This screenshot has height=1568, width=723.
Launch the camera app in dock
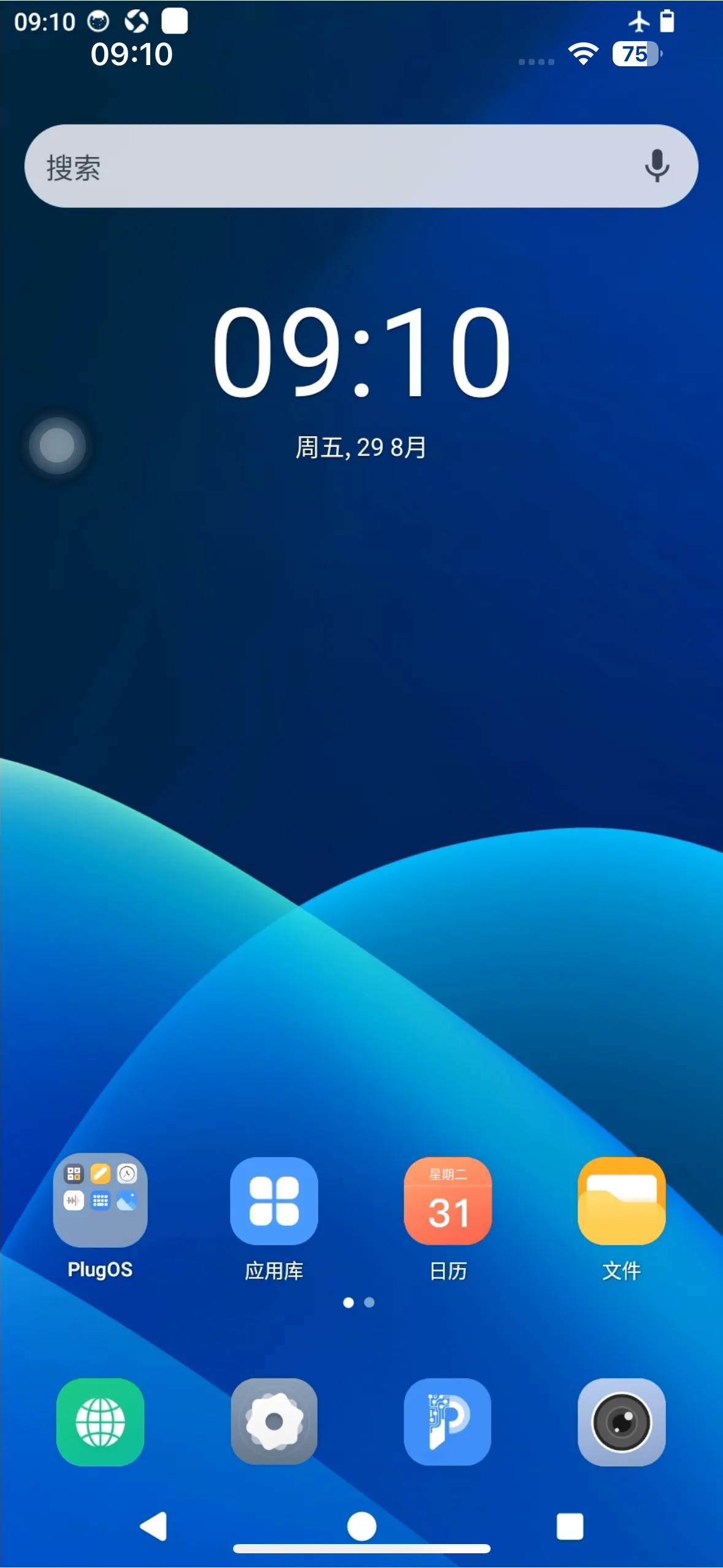tap(621, 1421)
